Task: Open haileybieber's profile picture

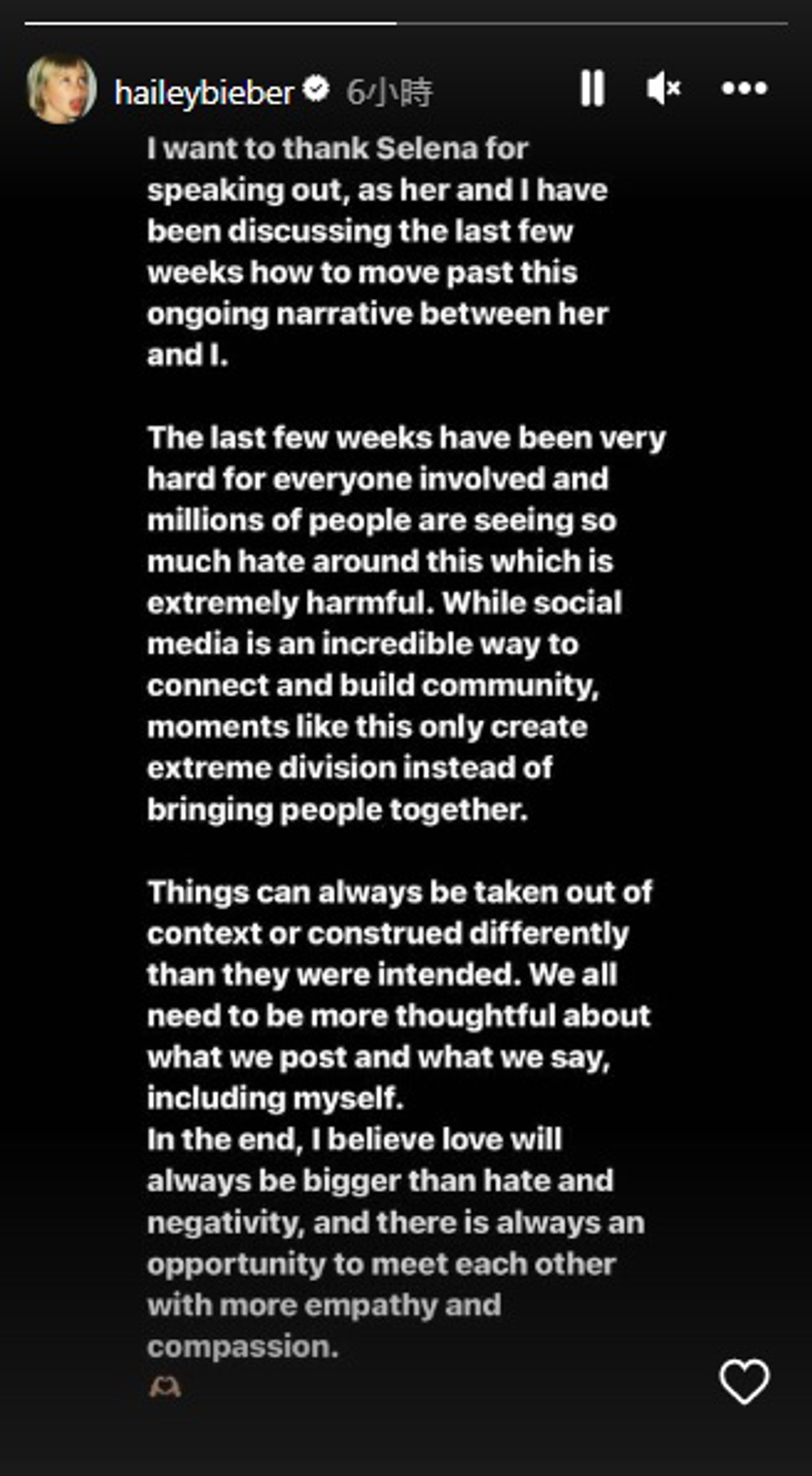Action: [61, 89]
